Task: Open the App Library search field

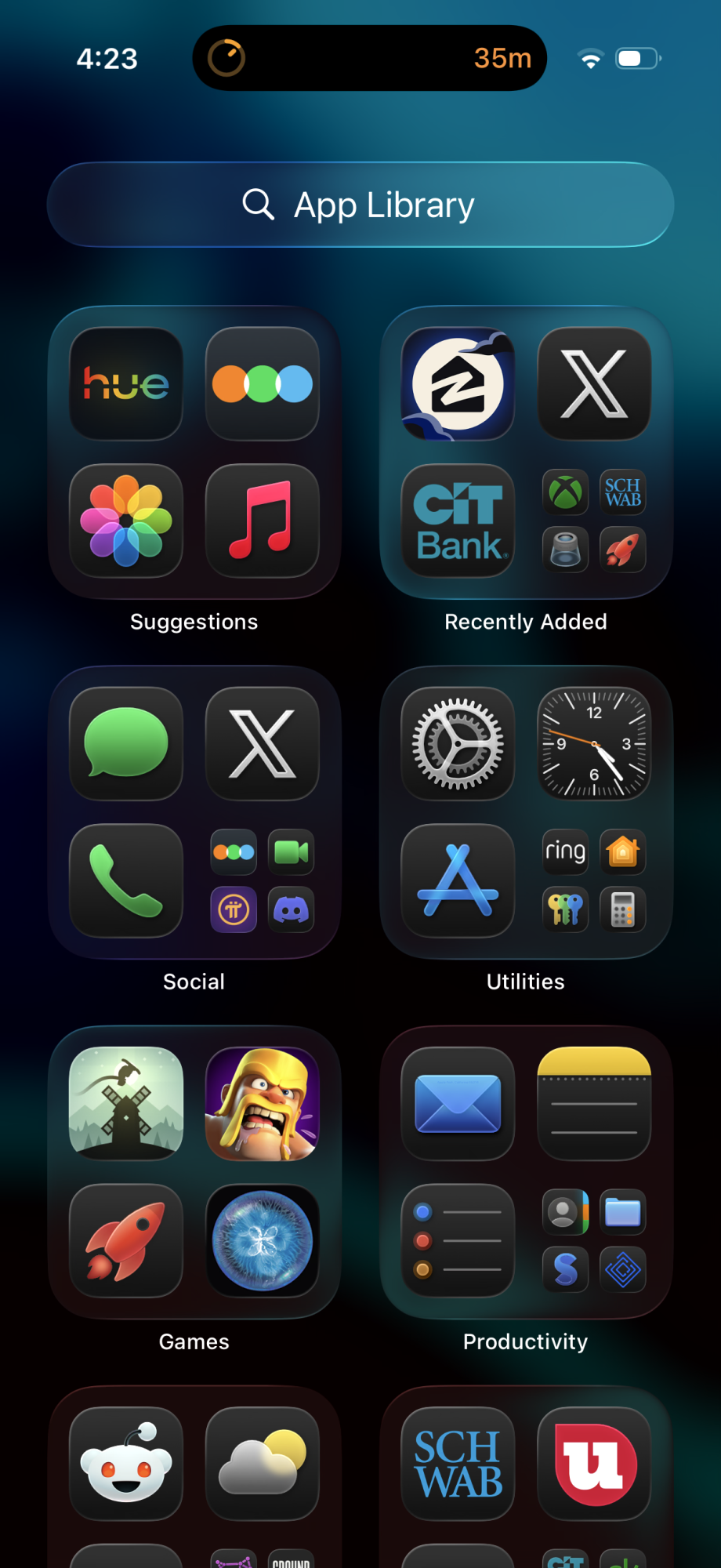Action: pos(360,205)
